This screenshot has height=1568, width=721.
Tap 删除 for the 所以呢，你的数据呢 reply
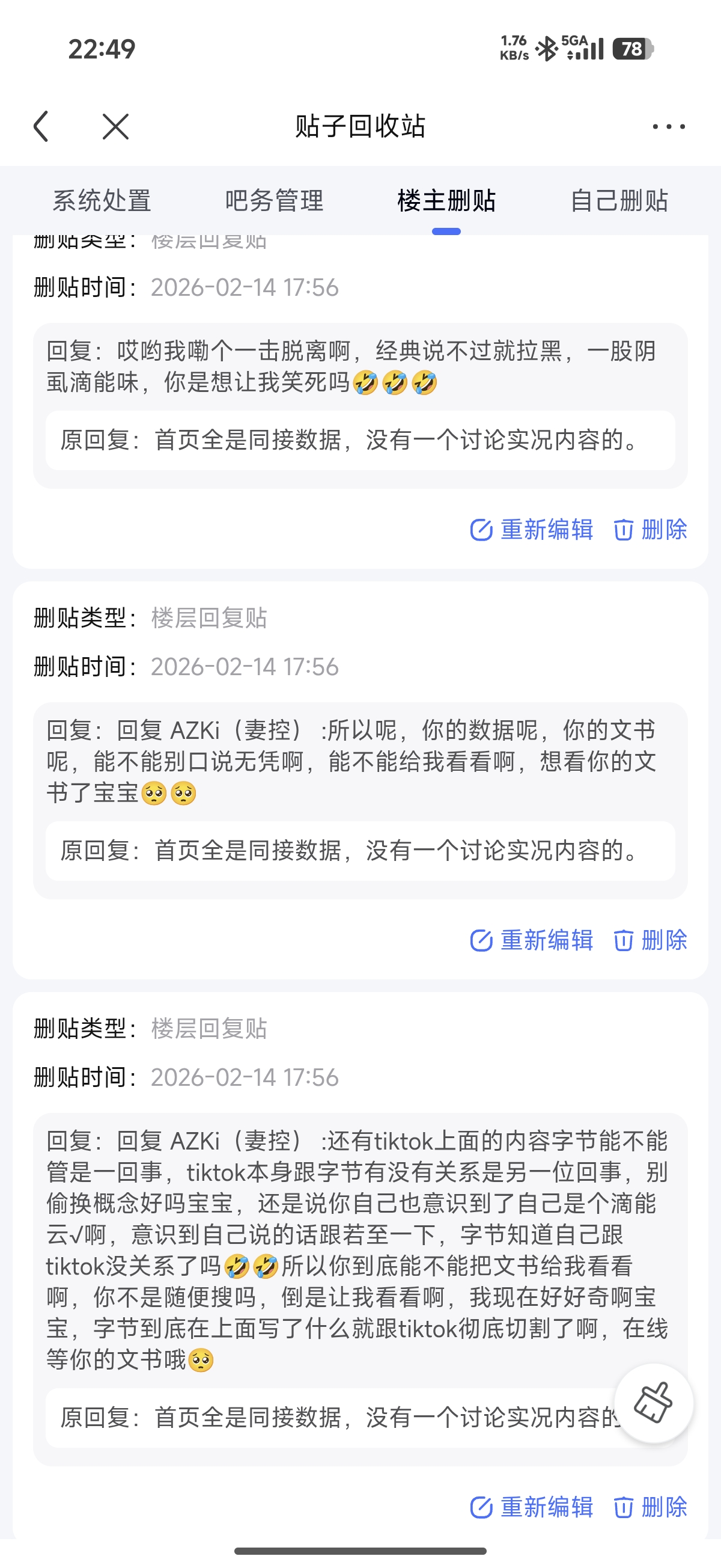pyautogui.click(x=650, y=940)
